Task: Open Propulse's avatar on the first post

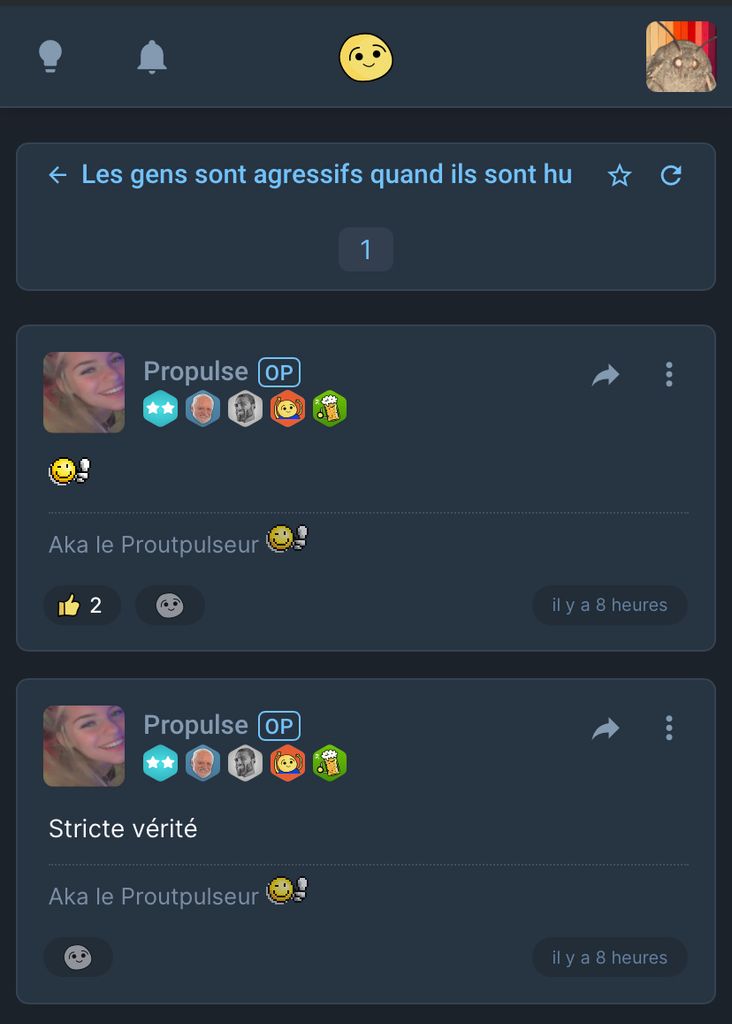Action: pyautogui.click(x=84, y=392)
